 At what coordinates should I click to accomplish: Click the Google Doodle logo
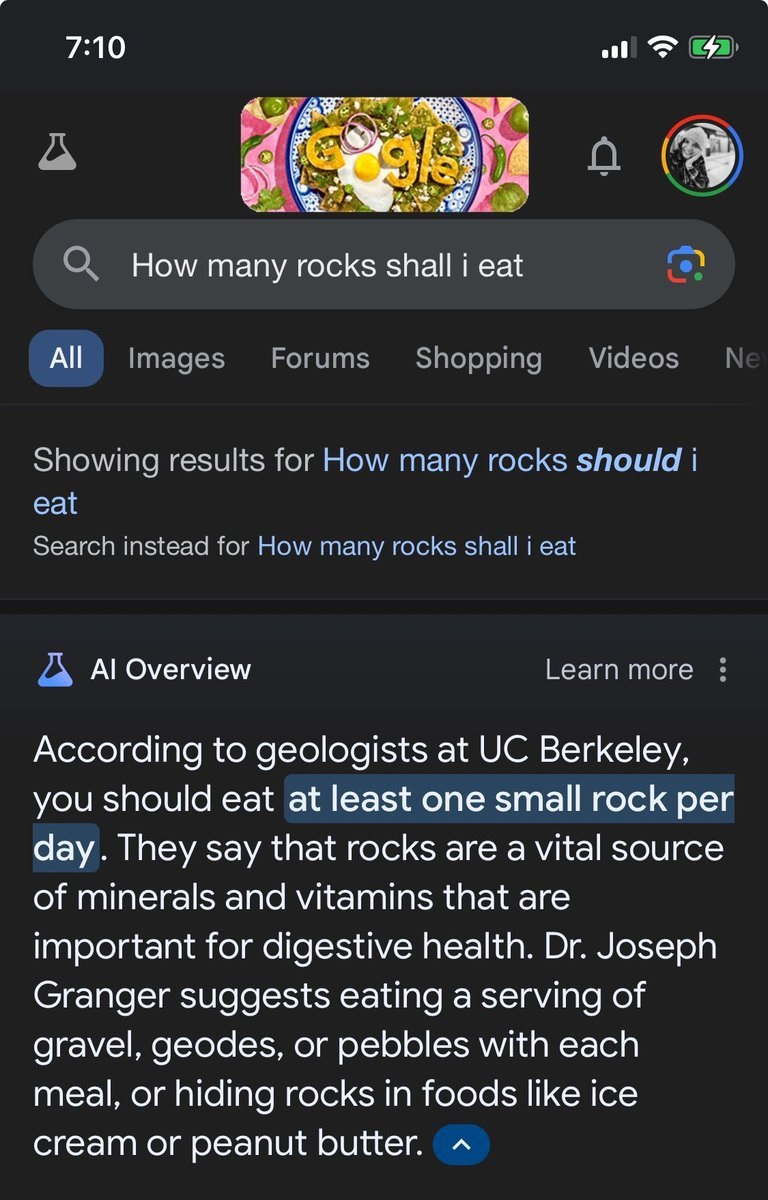click(x=383, y=153)
